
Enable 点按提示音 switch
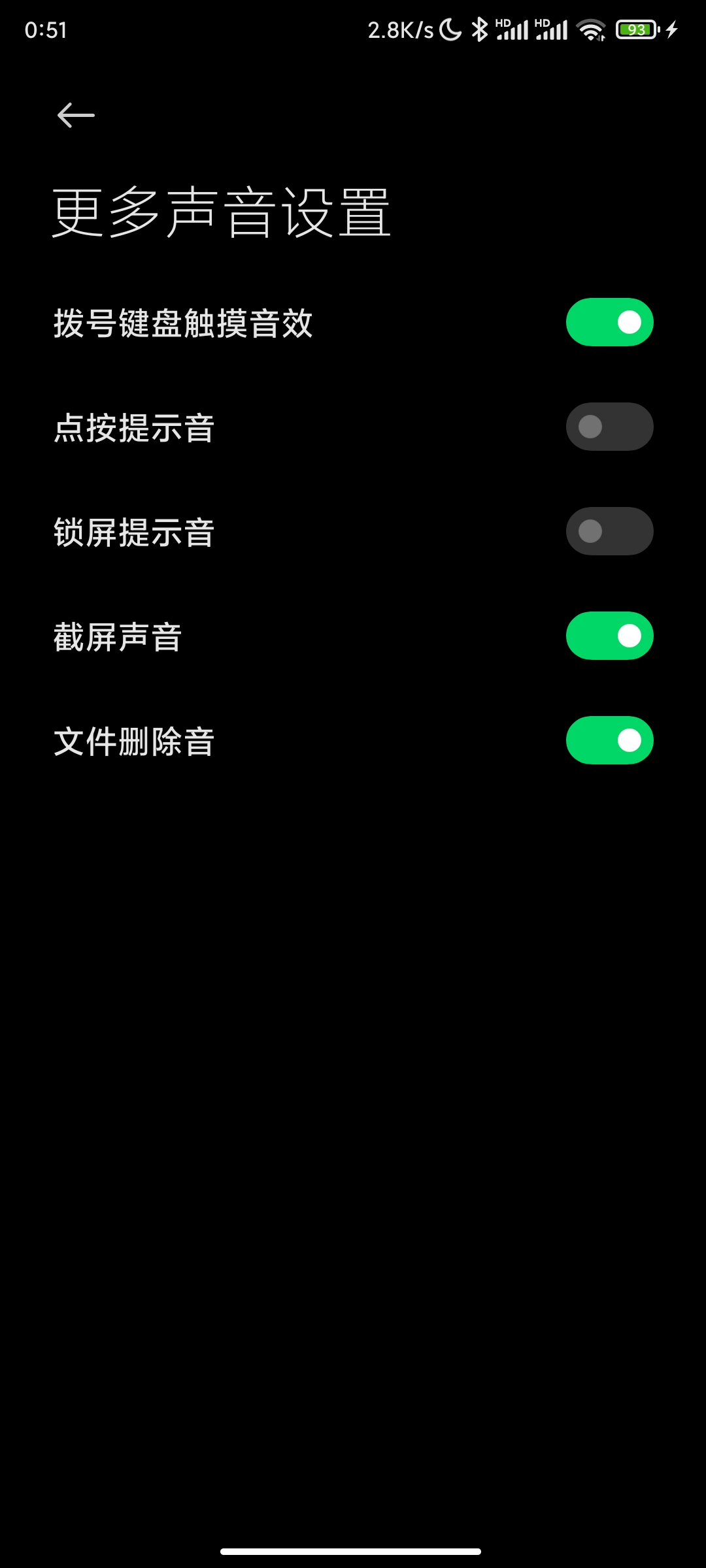pos(609,427)
